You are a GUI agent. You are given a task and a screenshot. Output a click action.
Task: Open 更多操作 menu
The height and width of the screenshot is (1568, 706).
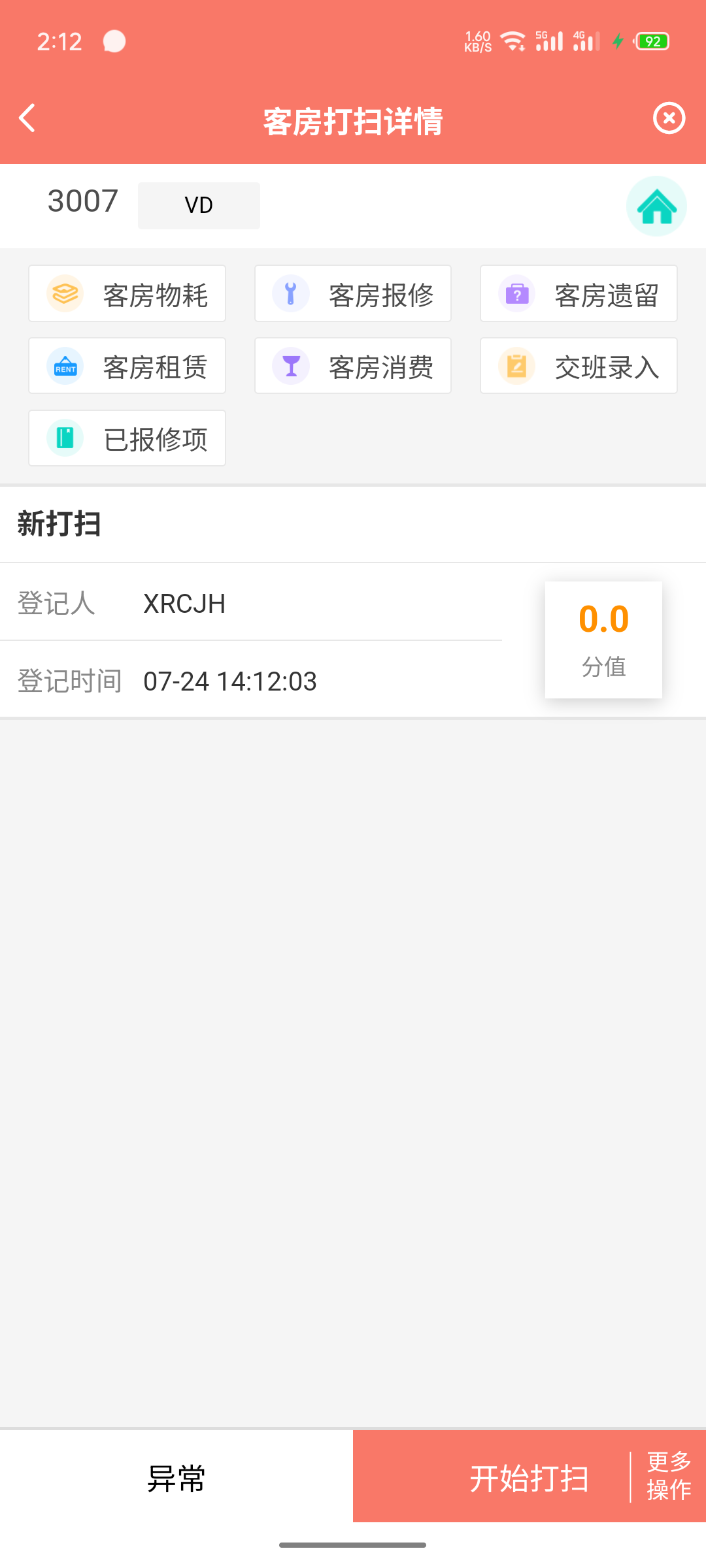click(x=669, y=1476)
